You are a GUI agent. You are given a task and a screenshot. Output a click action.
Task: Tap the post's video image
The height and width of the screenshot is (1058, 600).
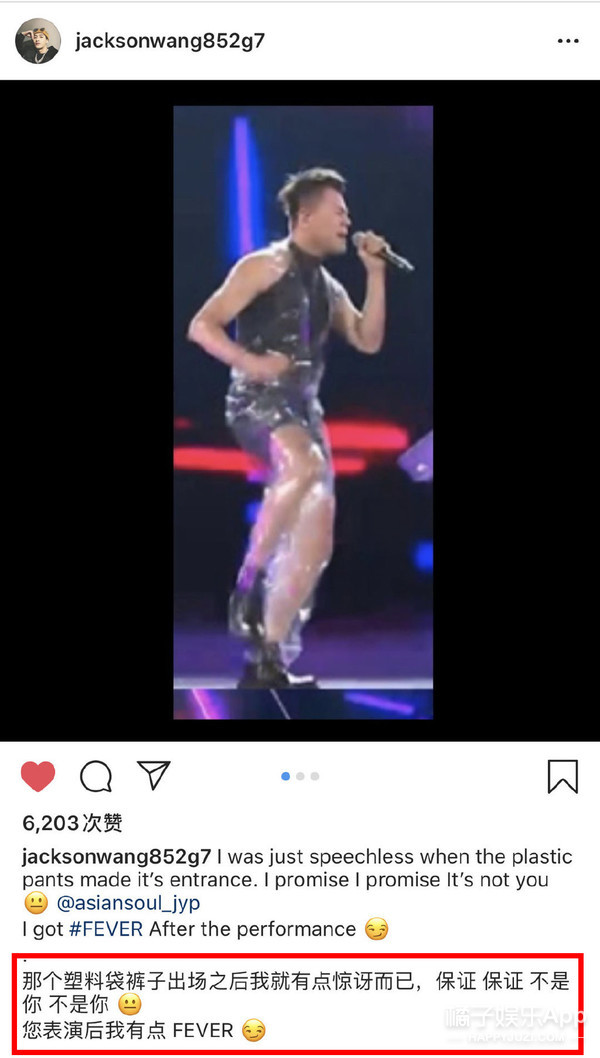pos(302,412)
